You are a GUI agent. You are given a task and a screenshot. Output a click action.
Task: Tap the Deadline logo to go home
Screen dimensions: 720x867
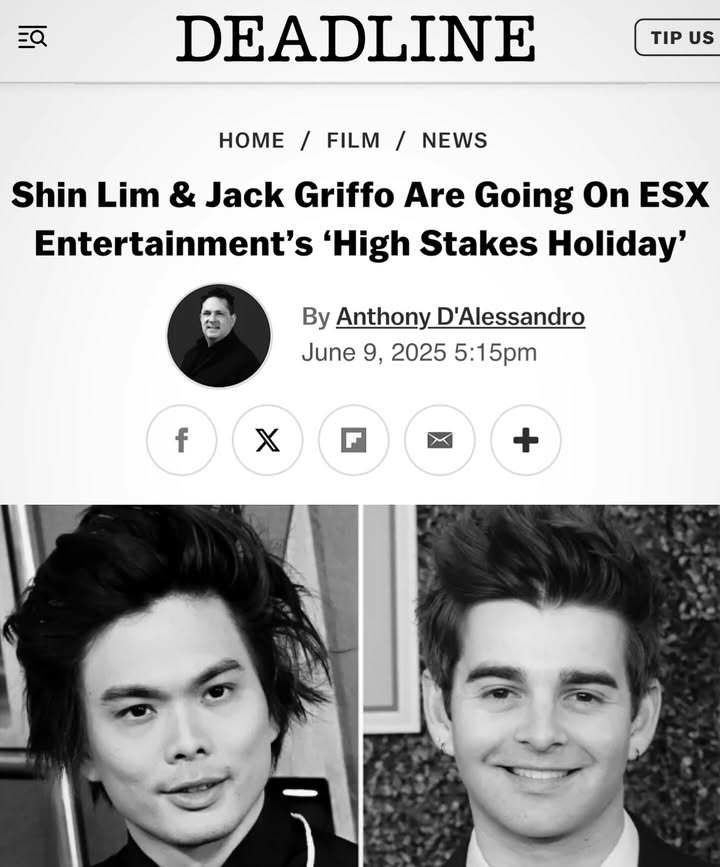click(355, 40)
